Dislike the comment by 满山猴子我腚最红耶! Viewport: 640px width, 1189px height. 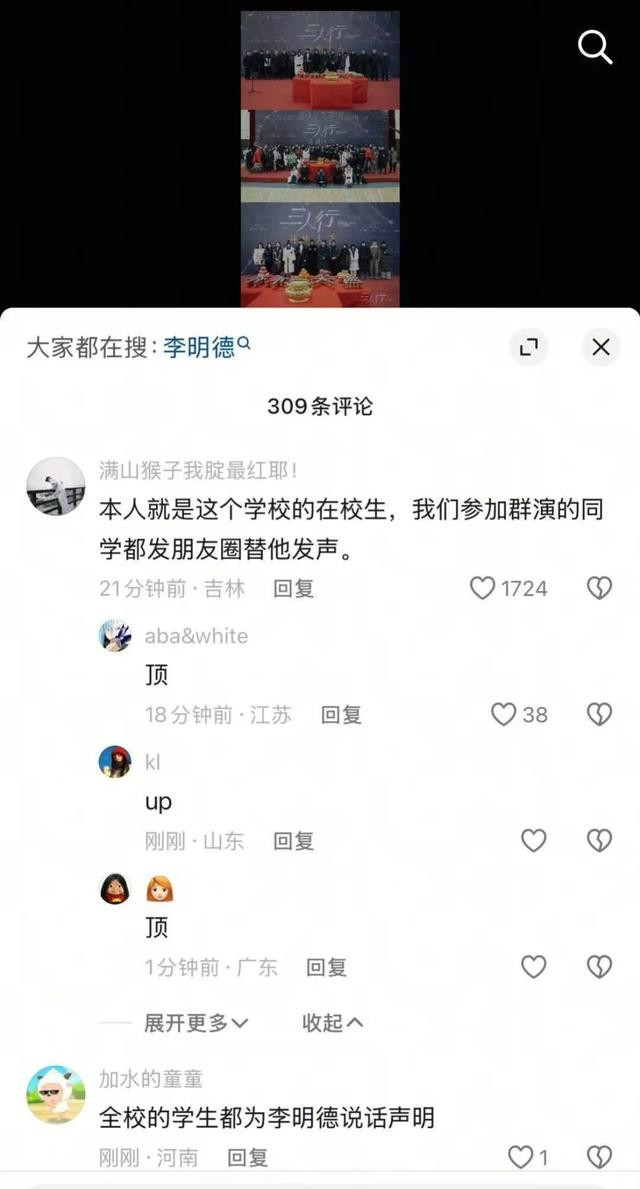point(599,588)
